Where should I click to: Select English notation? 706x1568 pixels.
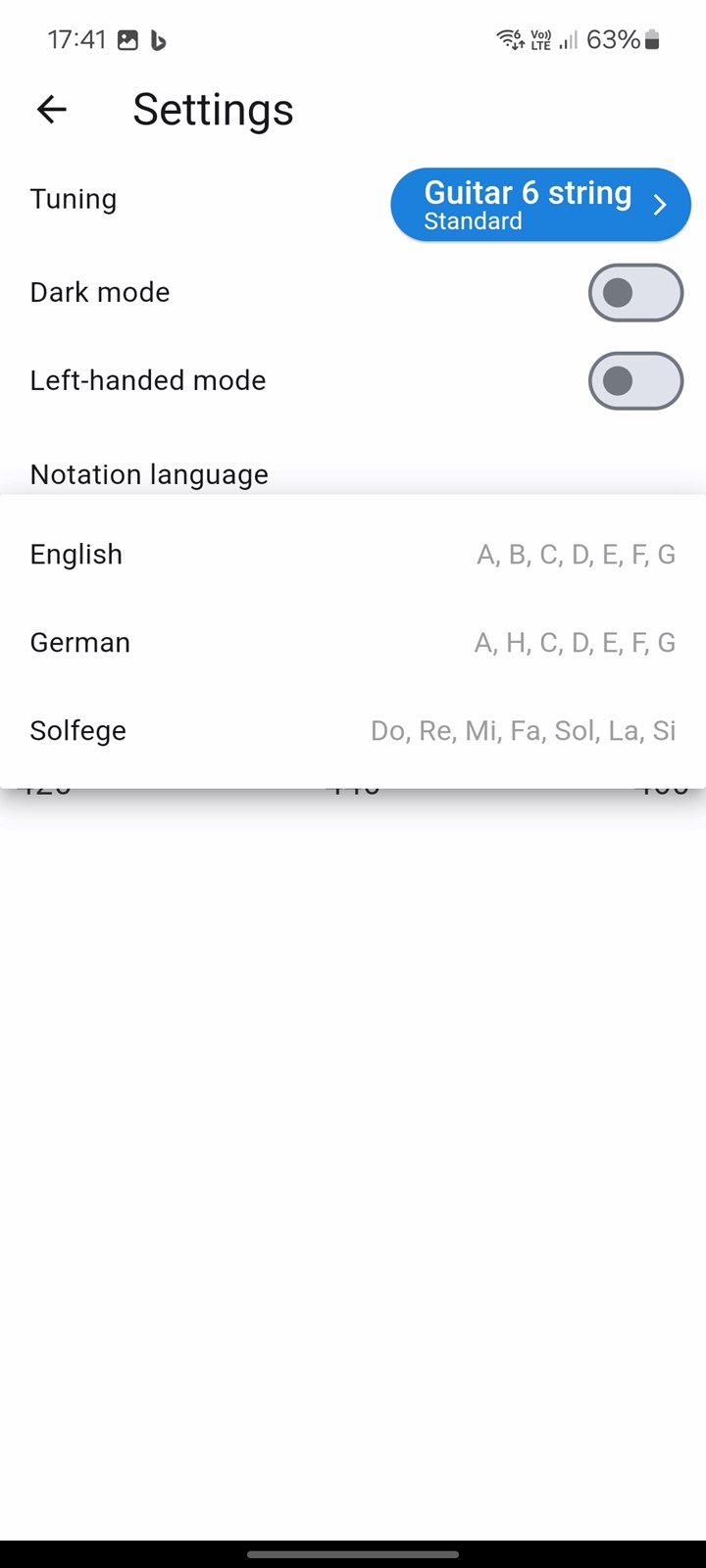[353, 554]
